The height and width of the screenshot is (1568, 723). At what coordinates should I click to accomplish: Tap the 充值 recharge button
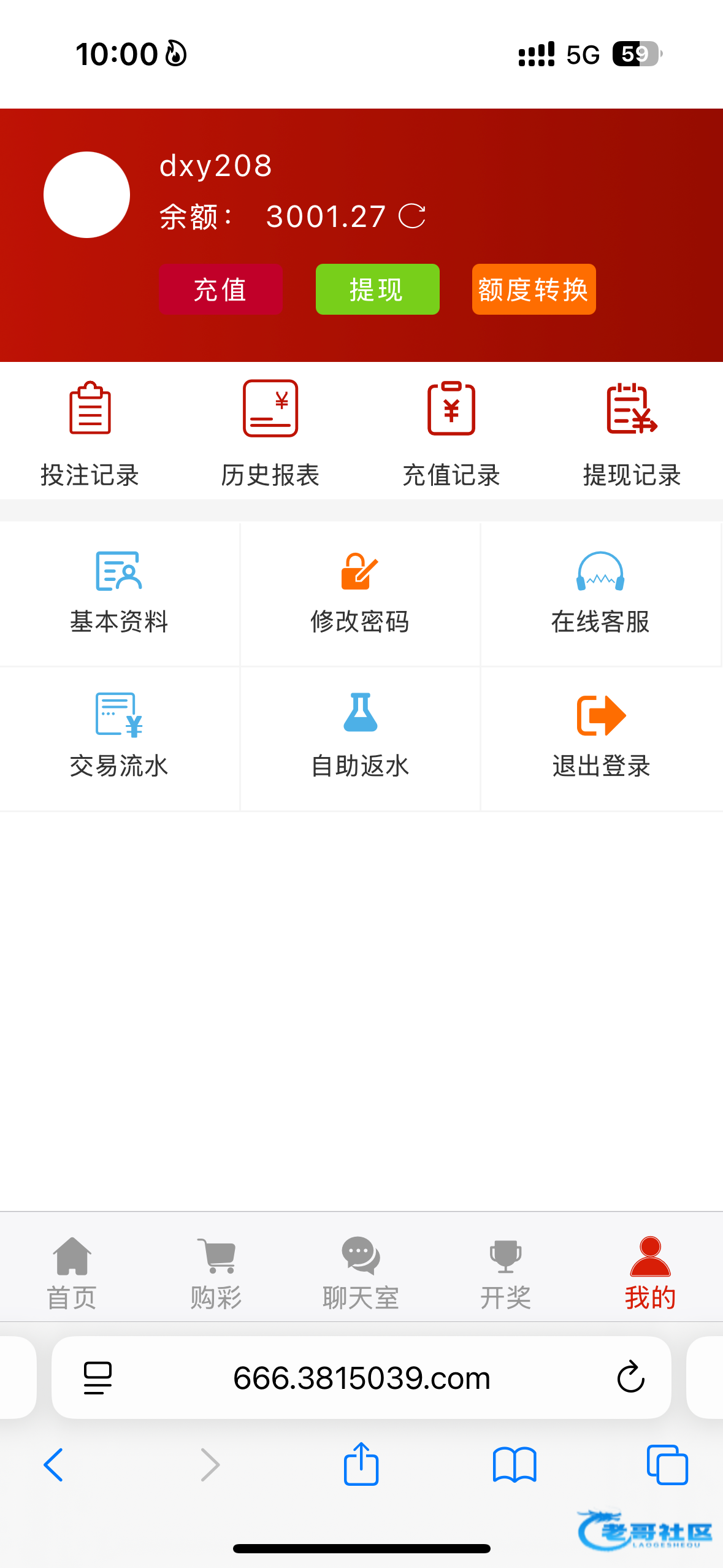[x=221, y=290]
